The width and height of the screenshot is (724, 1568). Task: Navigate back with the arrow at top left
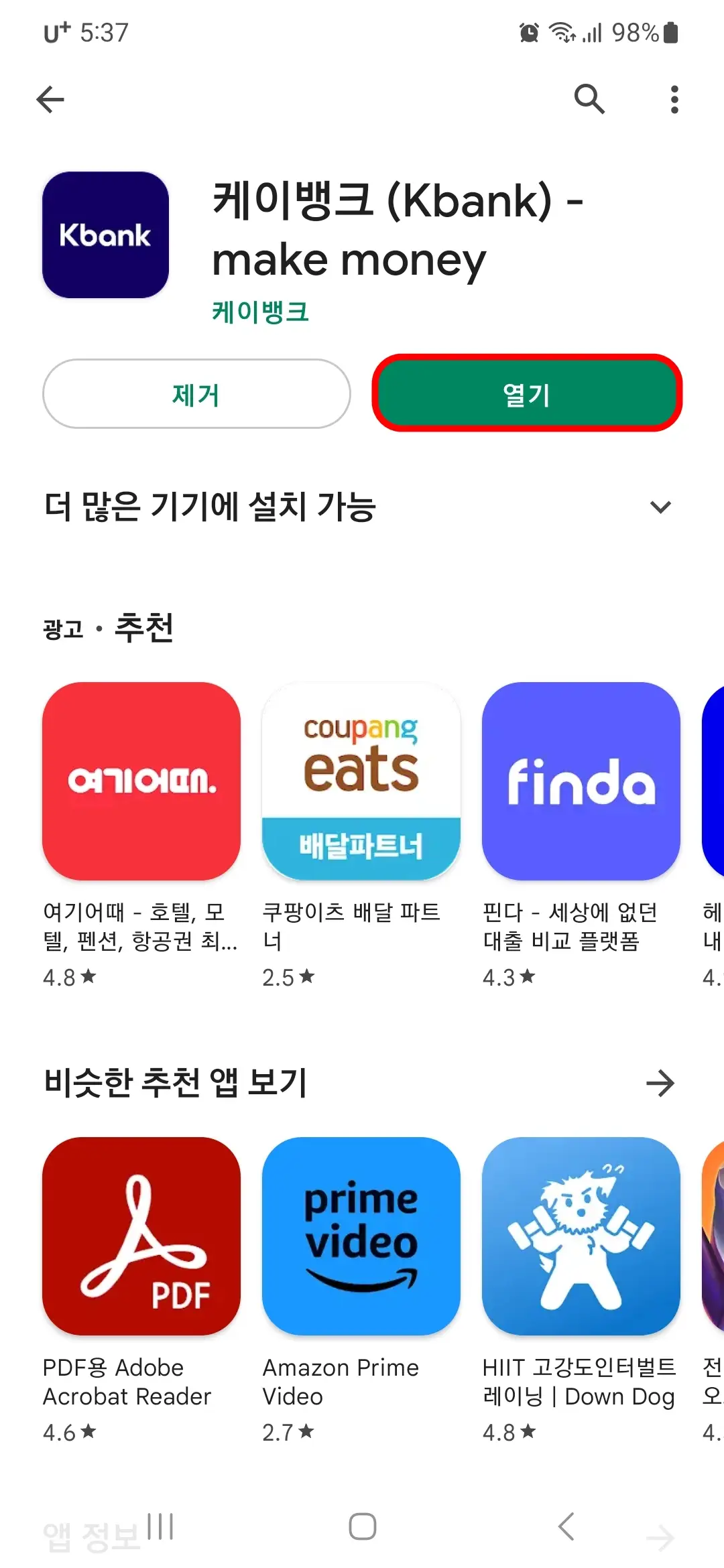[x=50, y=99]
